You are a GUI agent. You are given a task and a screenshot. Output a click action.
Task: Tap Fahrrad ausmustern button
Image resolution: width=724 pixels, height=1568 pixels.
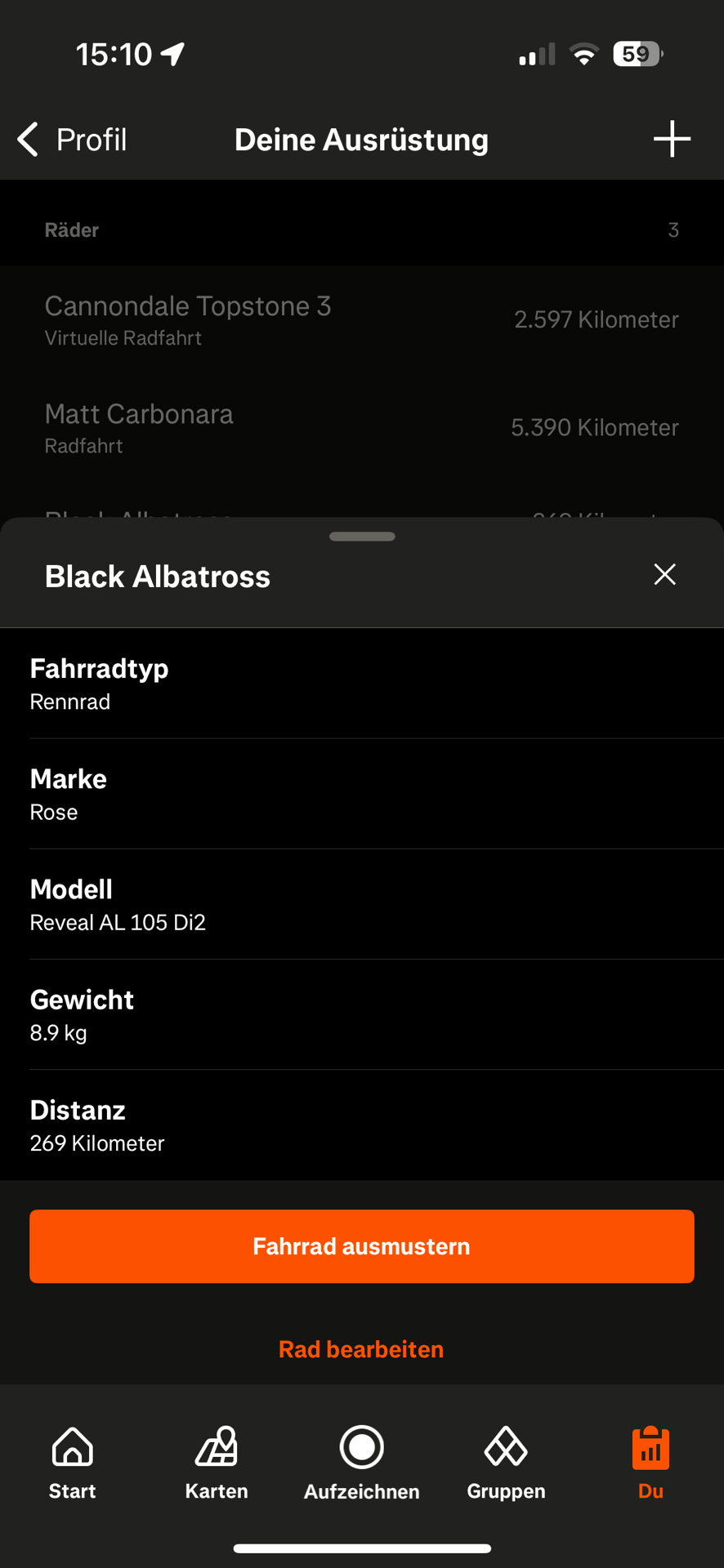362,1246
